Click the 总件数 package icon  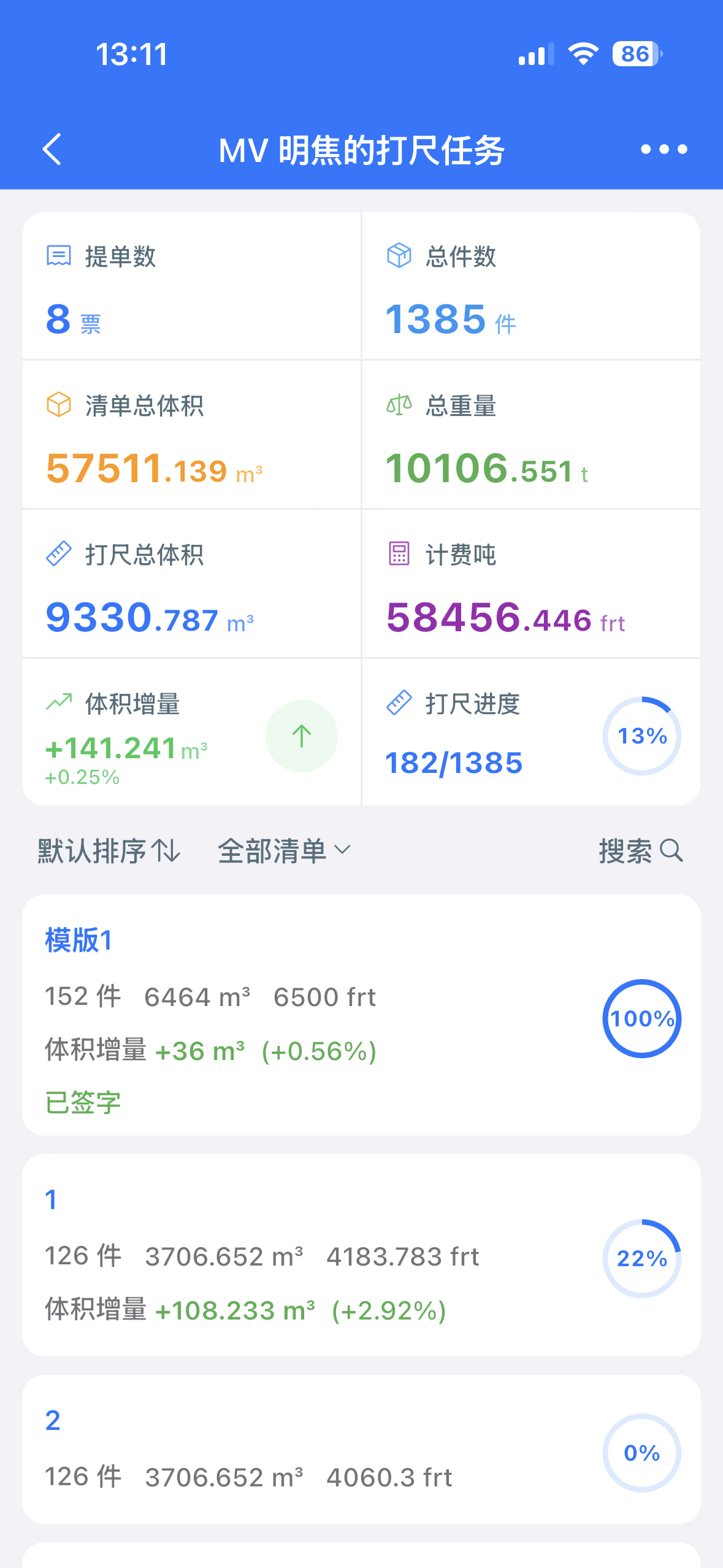click(399, 256)
